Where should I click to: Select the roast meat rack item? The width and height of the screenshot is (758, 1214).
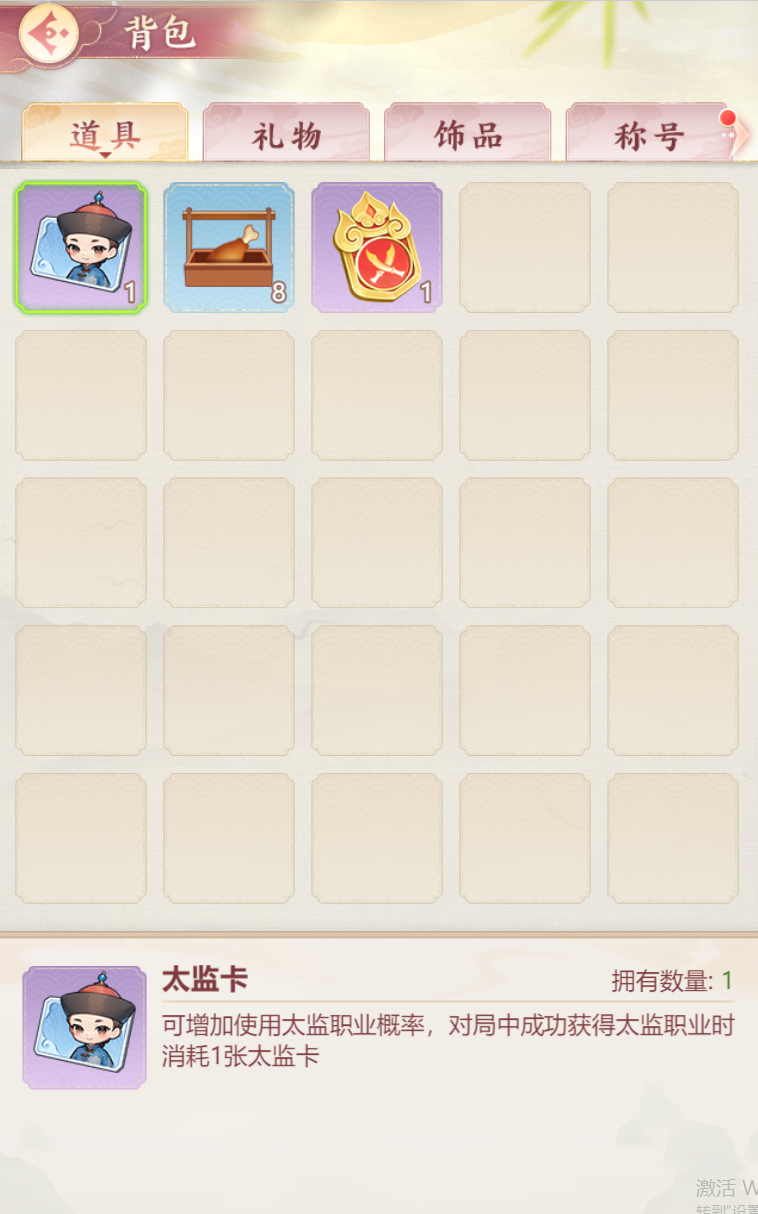[229, 248]
